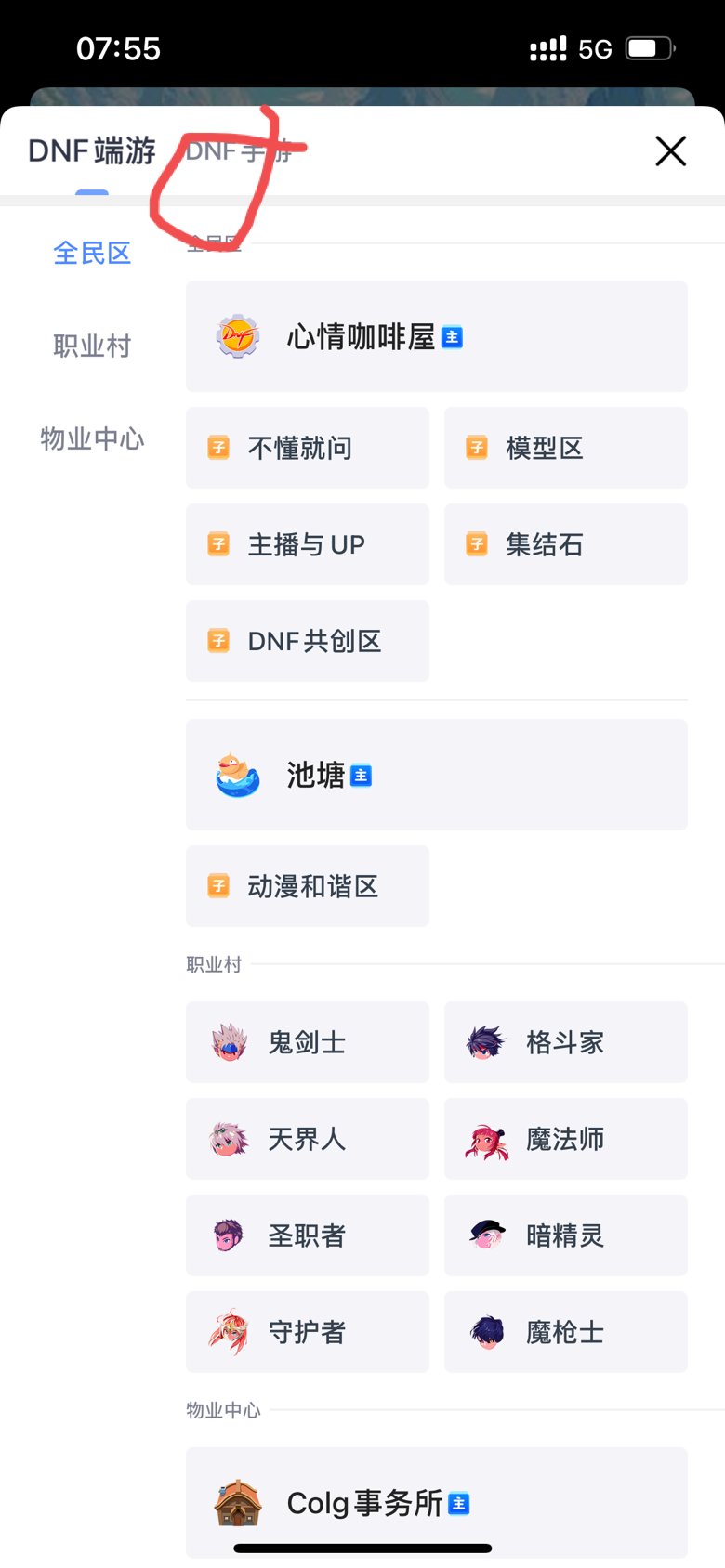The width and height of the screenshot is (725, 1568).
Task: Go to the 魔法师 class board
Action: click(566, 1139)
